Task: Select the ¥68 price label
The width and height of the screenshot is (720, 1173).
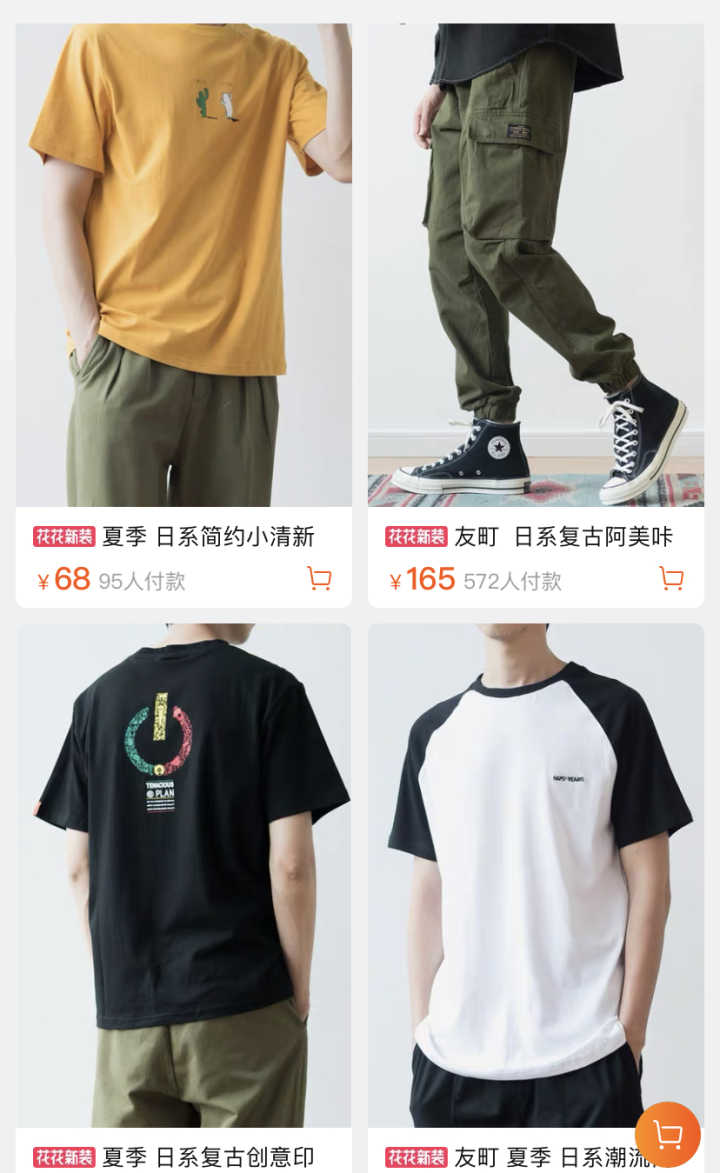Action: click(63, 578)
